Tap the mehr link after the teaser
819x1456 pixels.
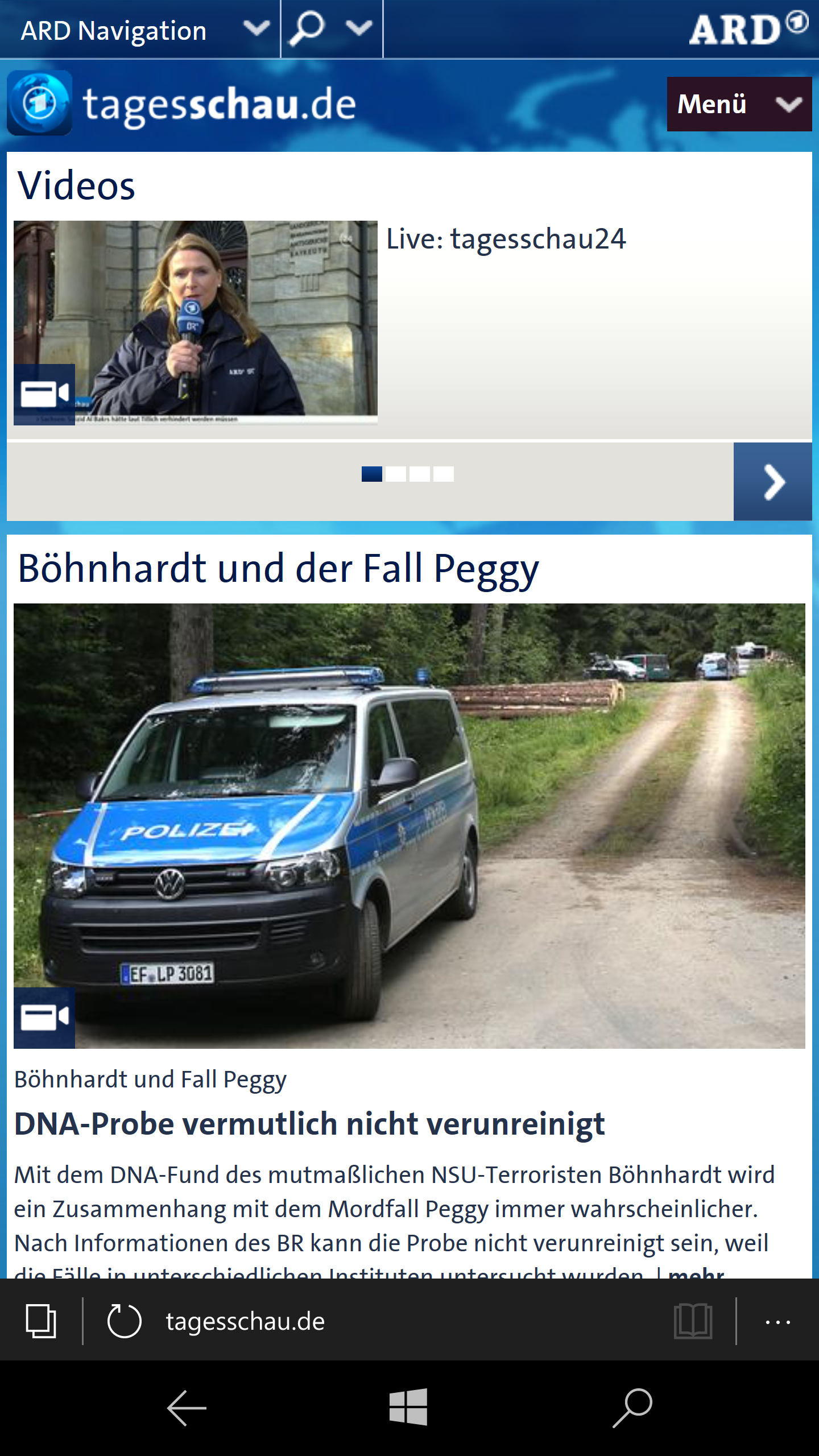click(697, 1273)
